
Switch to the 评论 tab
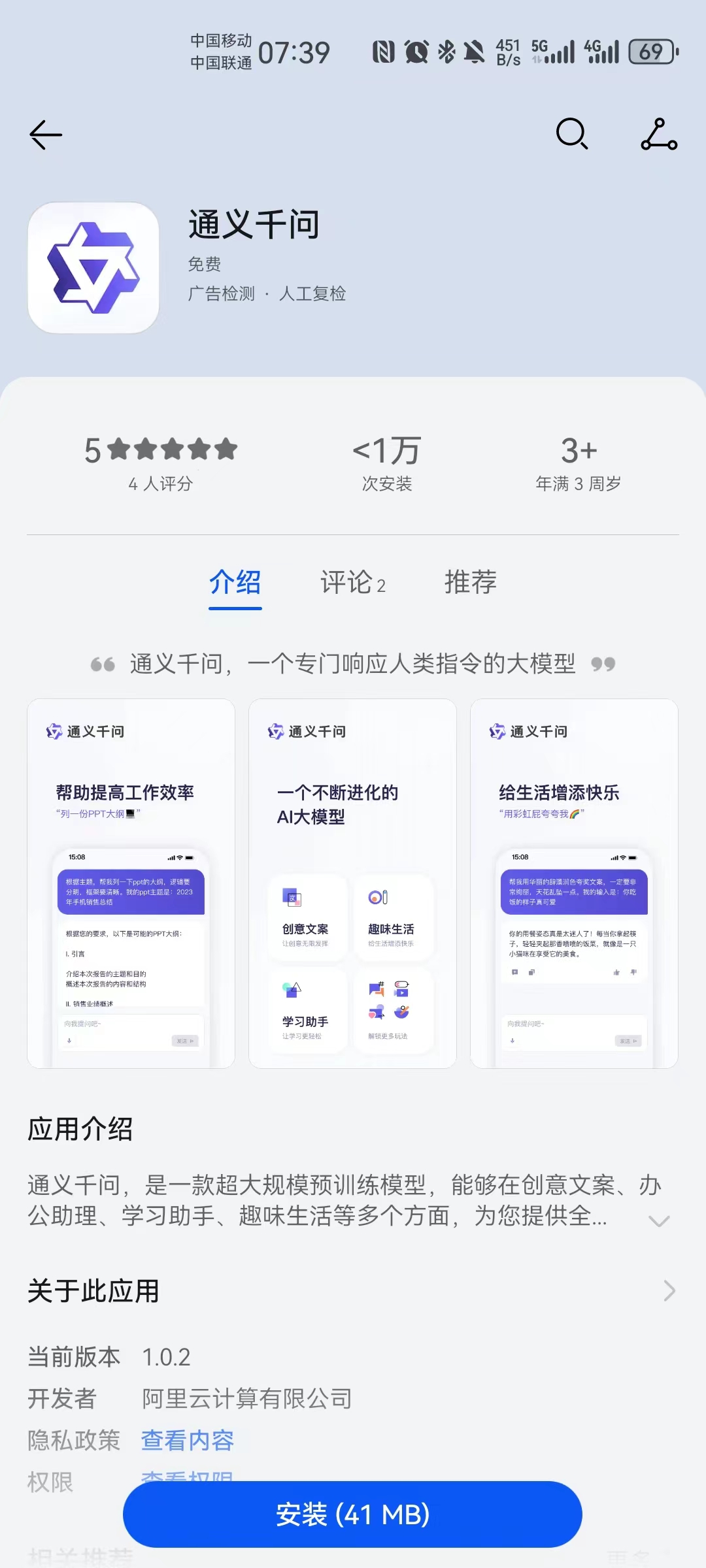click(352, 582)
